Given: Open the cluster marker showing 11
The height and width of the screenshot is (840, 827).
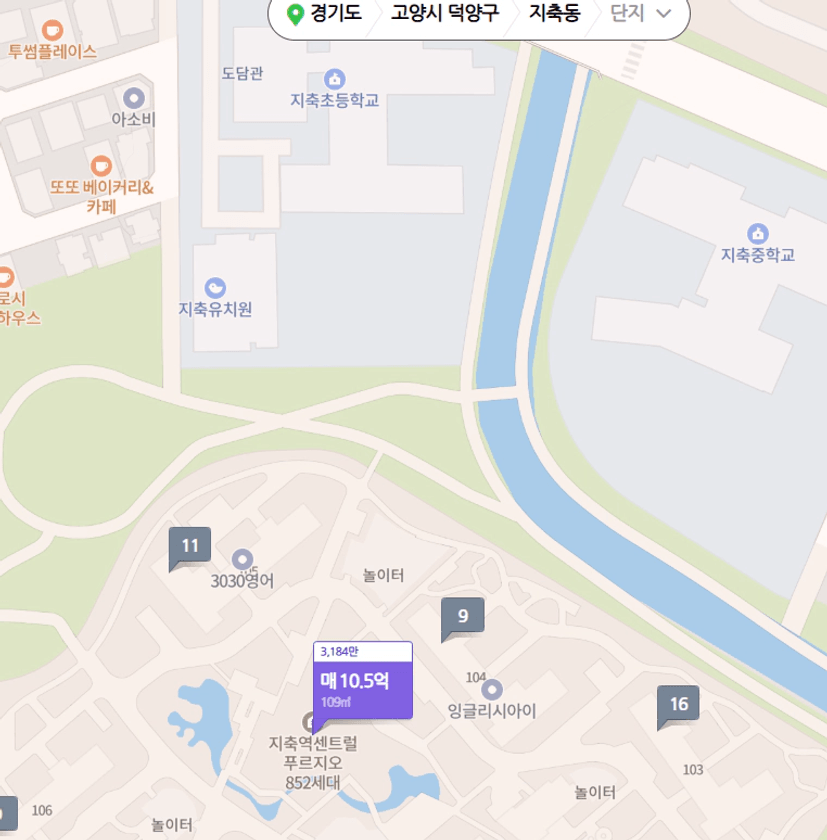Looking at the screenshot, I should [x=190, y=546].
